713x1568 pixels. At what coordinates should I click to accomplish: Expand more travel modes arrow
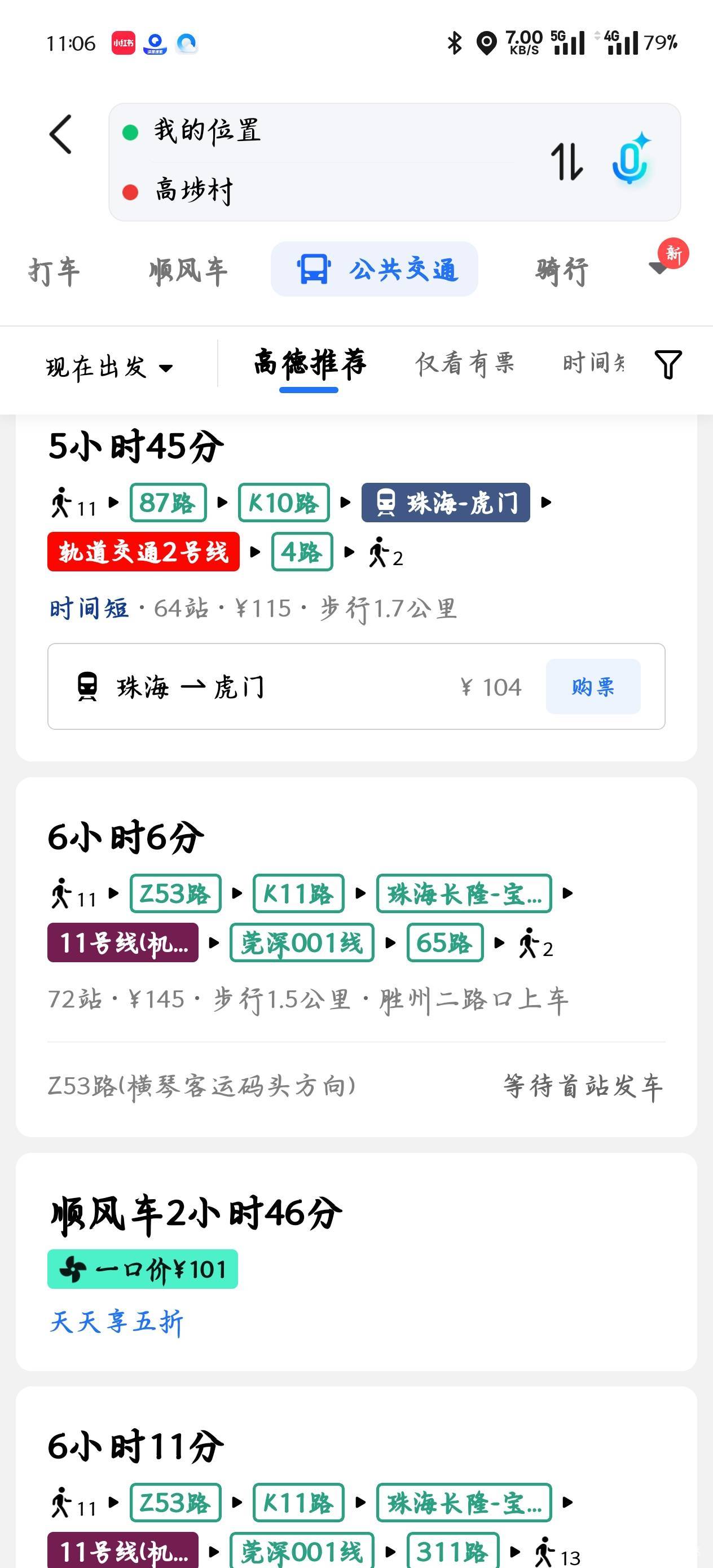click(x=659, y=268)
